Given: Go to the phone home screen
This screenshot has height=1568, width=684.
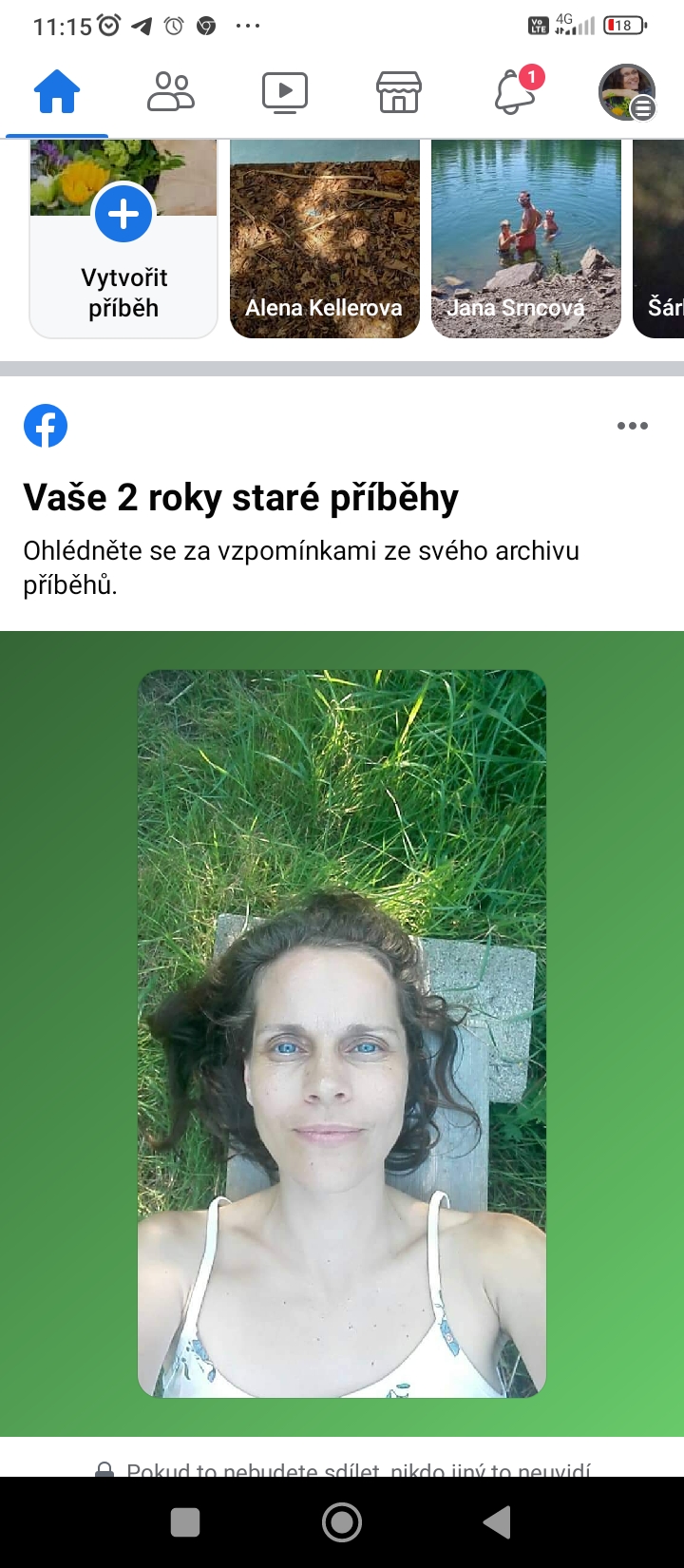Looking at the screenshot, I should tap(342, 1522).
